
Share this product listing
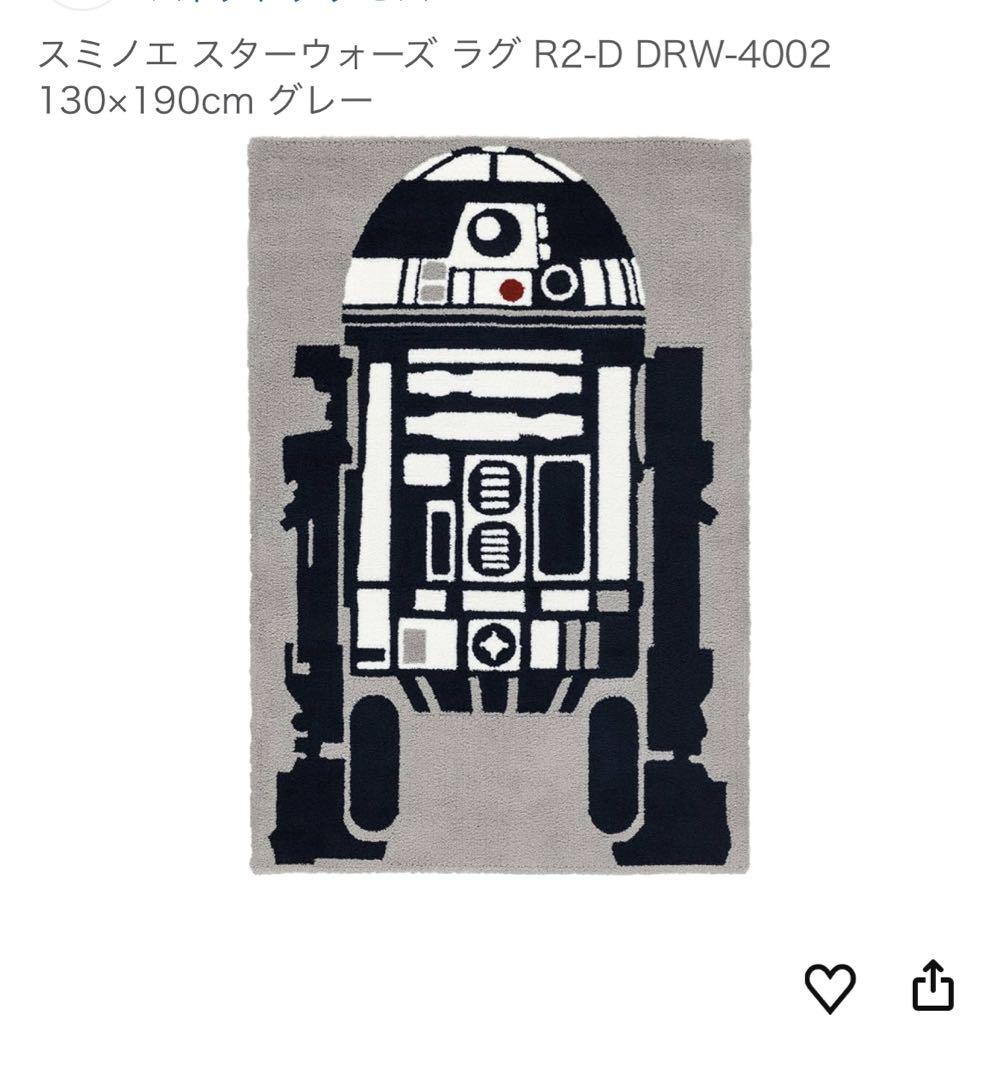click(x=933, y=986)
